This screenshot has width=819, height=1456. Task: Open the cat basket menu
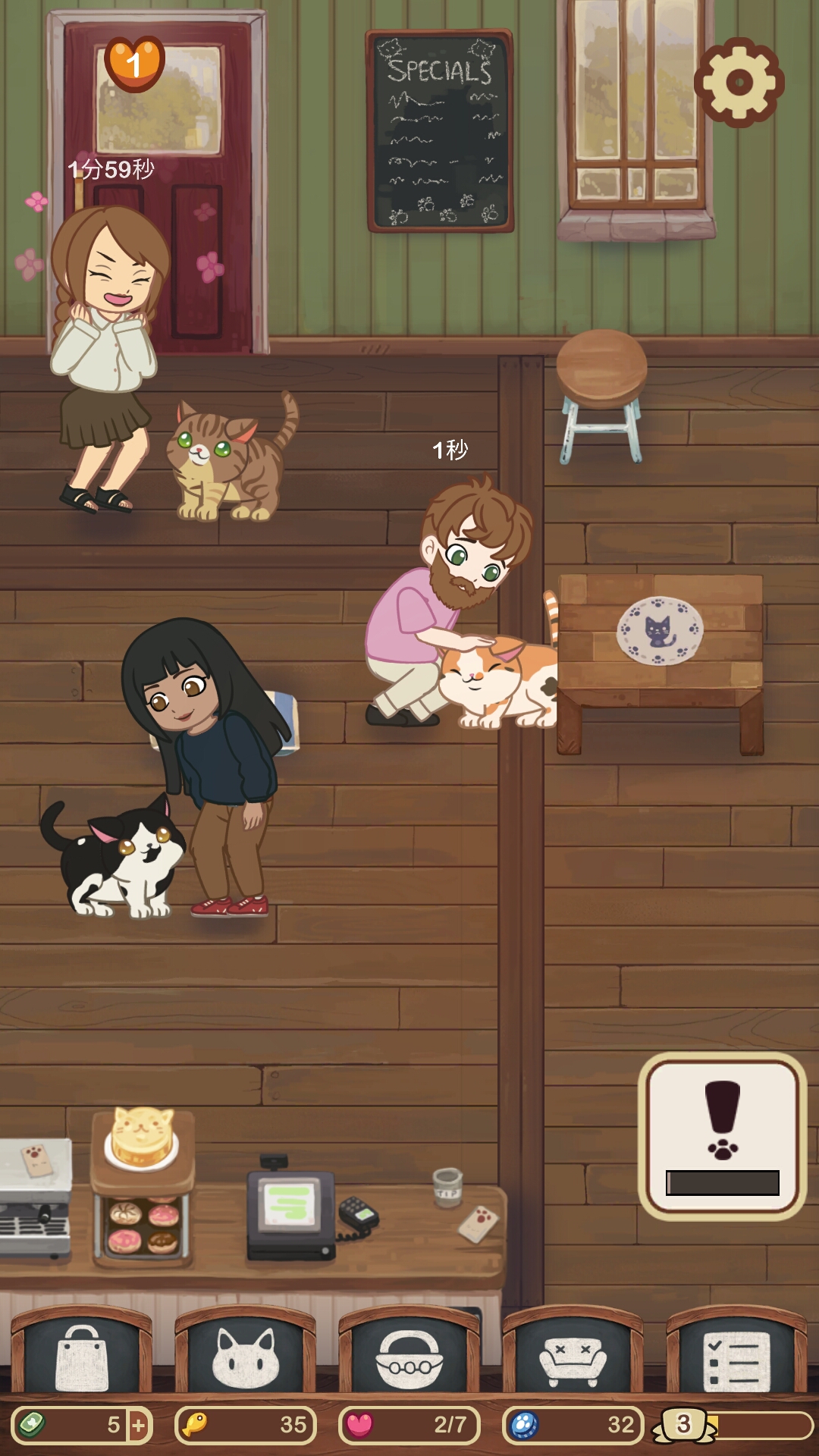(x=409, y=1358)
